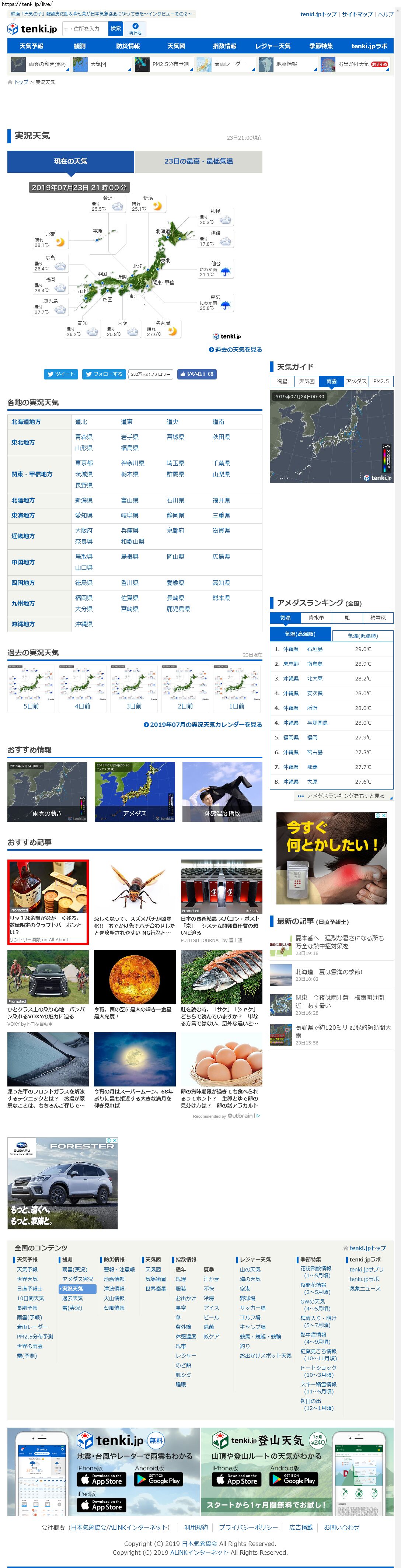Viewport: 401px width, 1568px height.
Task: Enter an address in the search field
Action: point(84,29)
